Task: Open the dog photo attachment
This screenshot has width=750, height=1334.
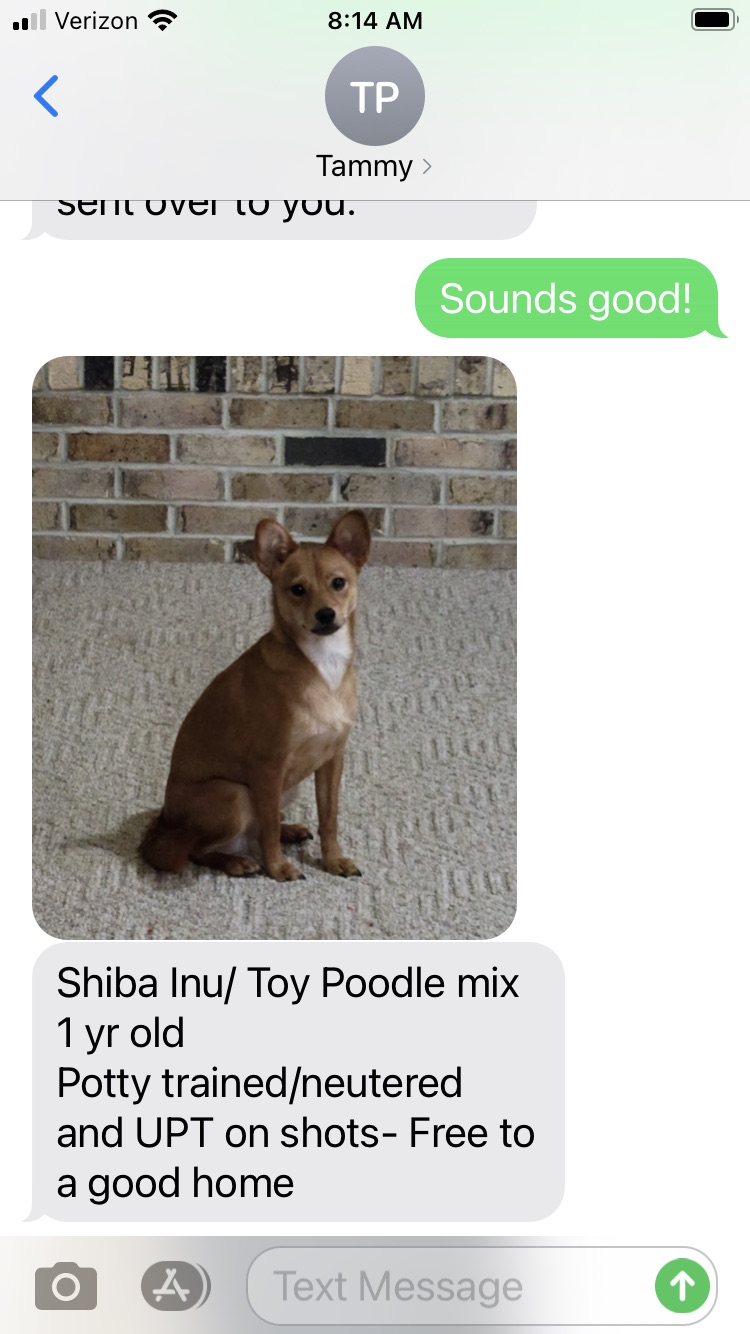Action: point(275,647)
